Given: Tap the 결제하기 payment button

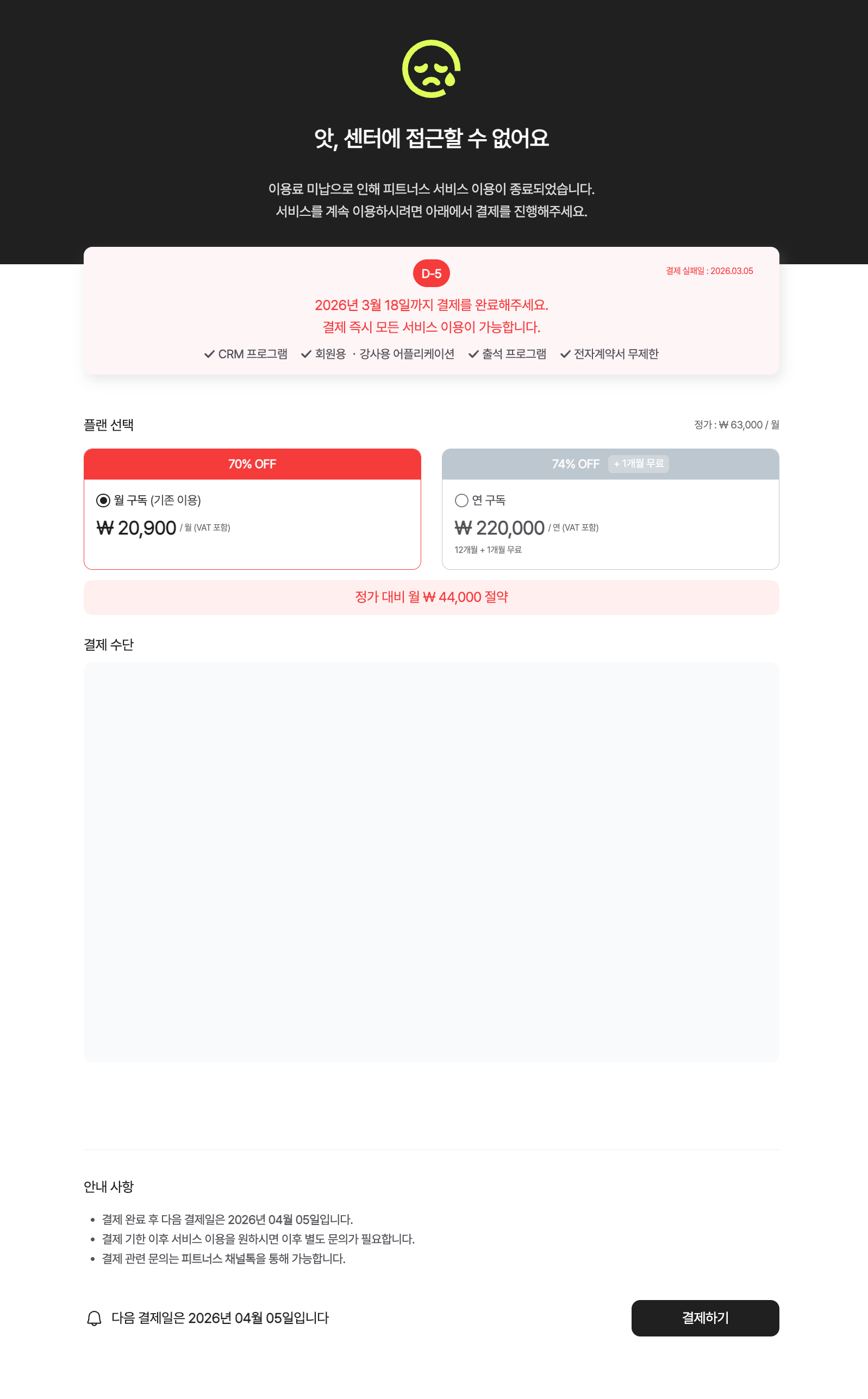Looking at the screenshot, I should point(704,1317).
